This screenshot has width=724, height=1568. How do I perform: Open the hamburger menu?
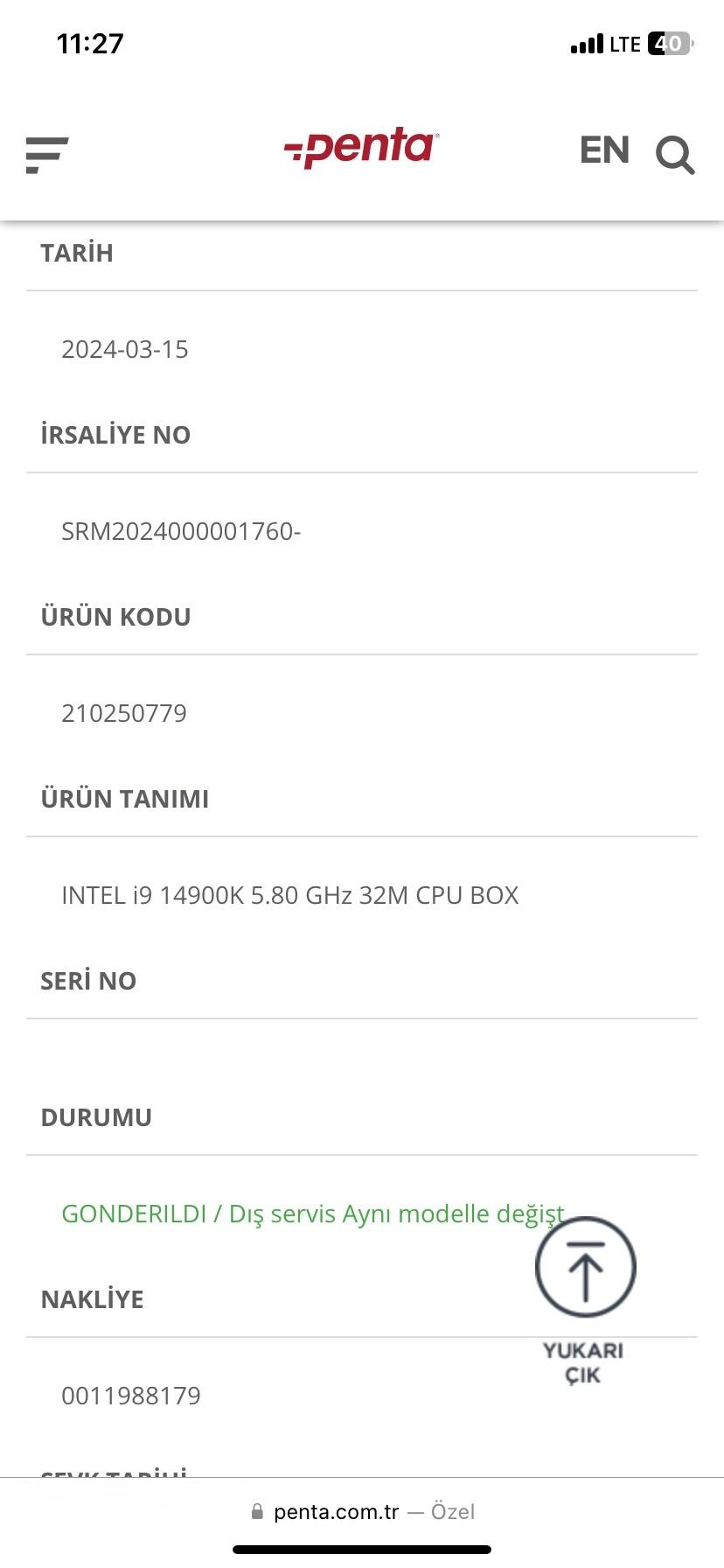(47, 155)
